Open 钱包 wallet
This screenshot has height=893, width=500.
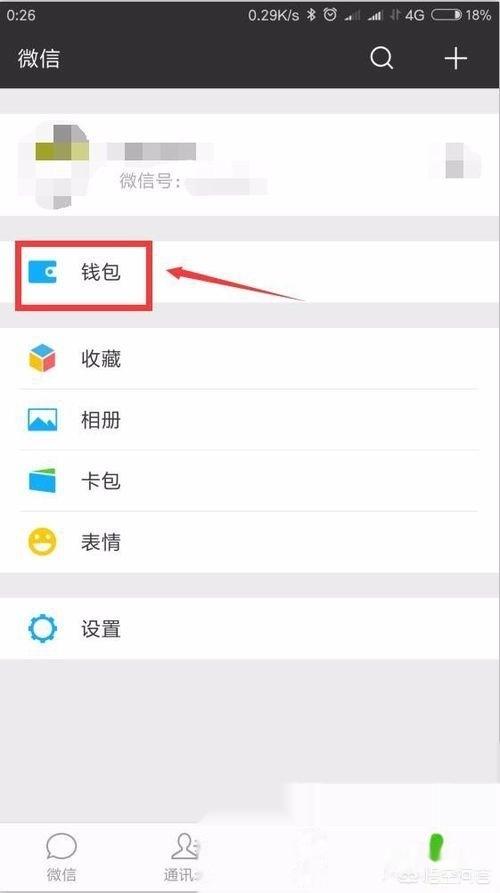pos(250,272)
